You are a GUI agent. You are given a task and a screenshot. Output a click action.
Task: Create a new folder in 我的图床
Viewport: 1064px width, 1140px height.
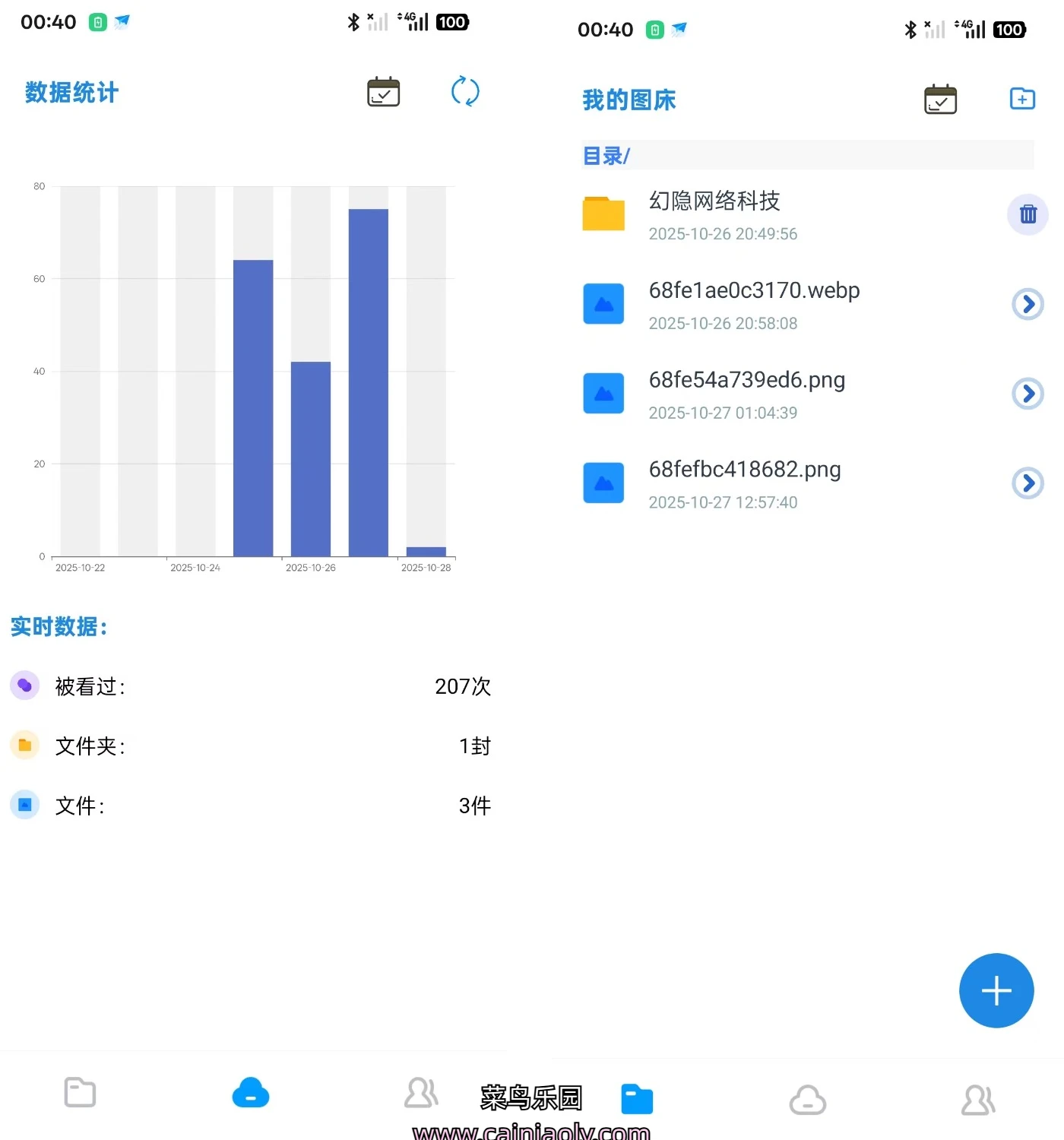tap(1022, 98)
